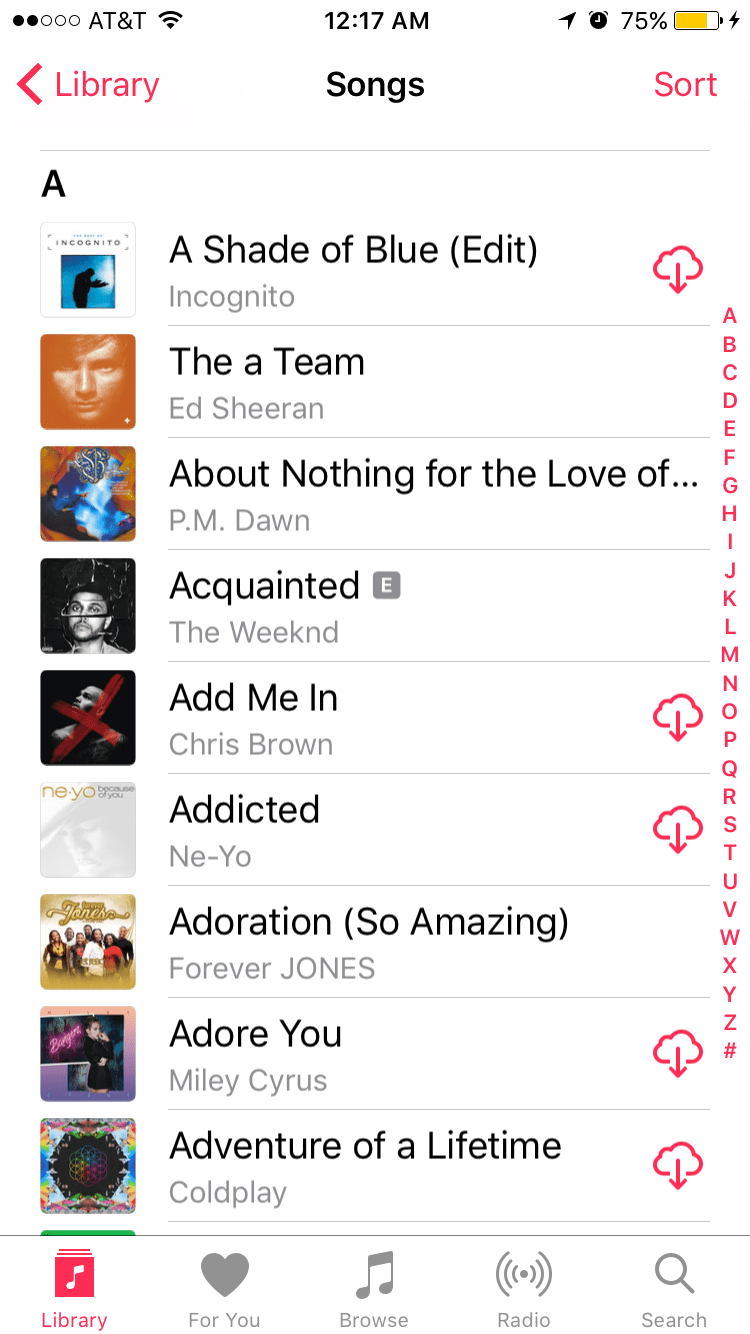
Task: Jump to letter S in the index
Action: 730,824
